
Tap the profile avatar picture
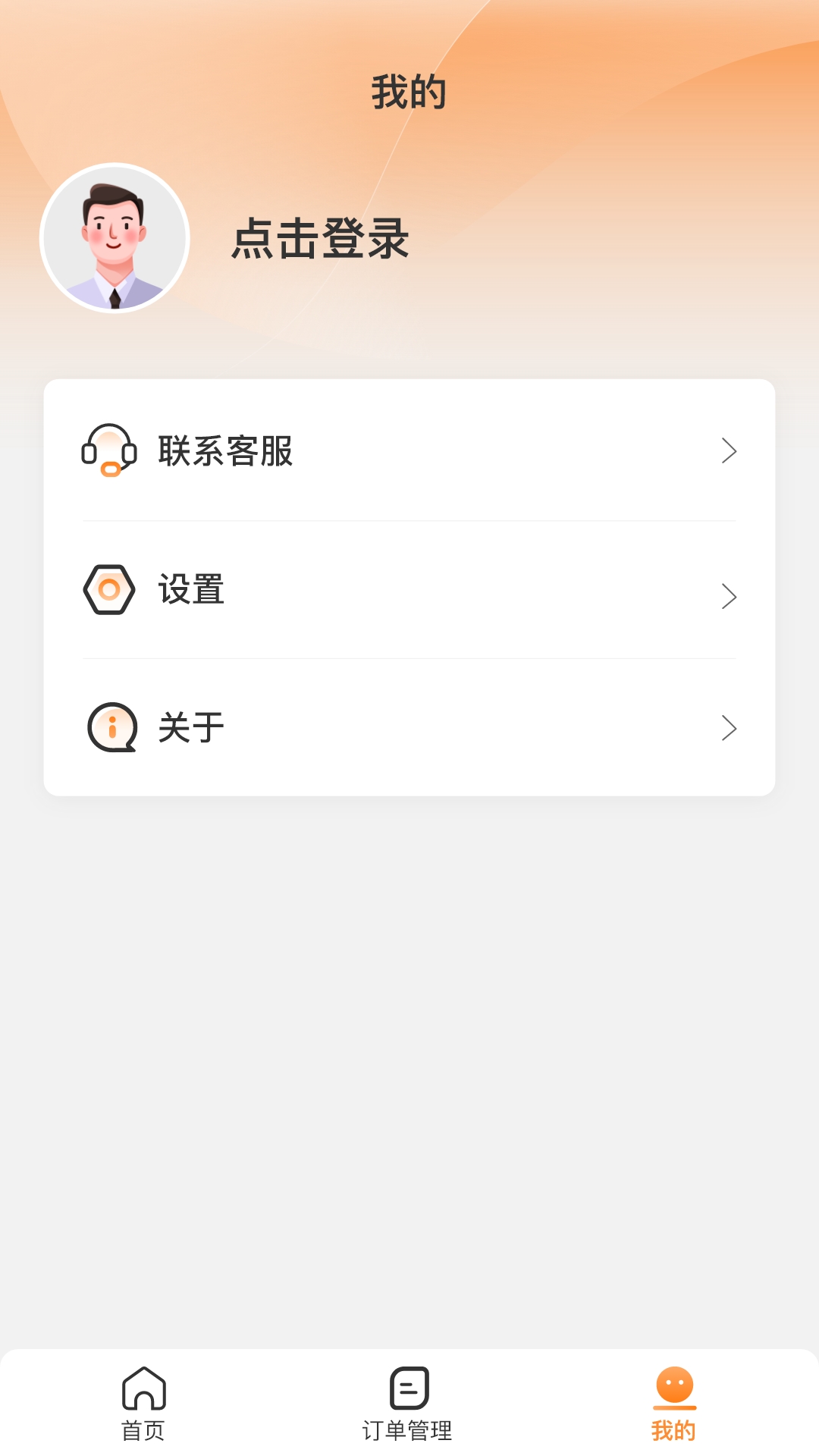click(115, 238)
